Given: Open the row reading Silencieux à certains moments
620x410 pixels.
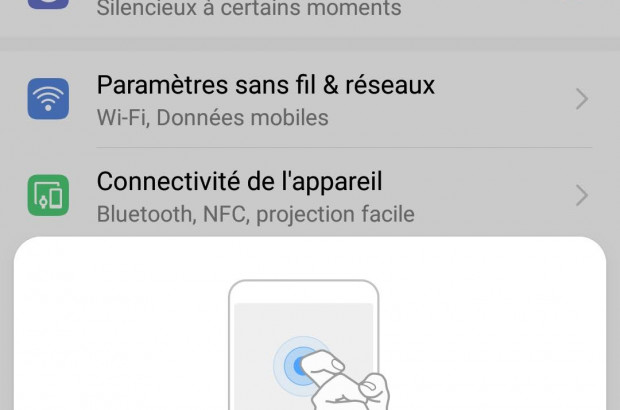Looking at the screenshot, I should (250, 10).
